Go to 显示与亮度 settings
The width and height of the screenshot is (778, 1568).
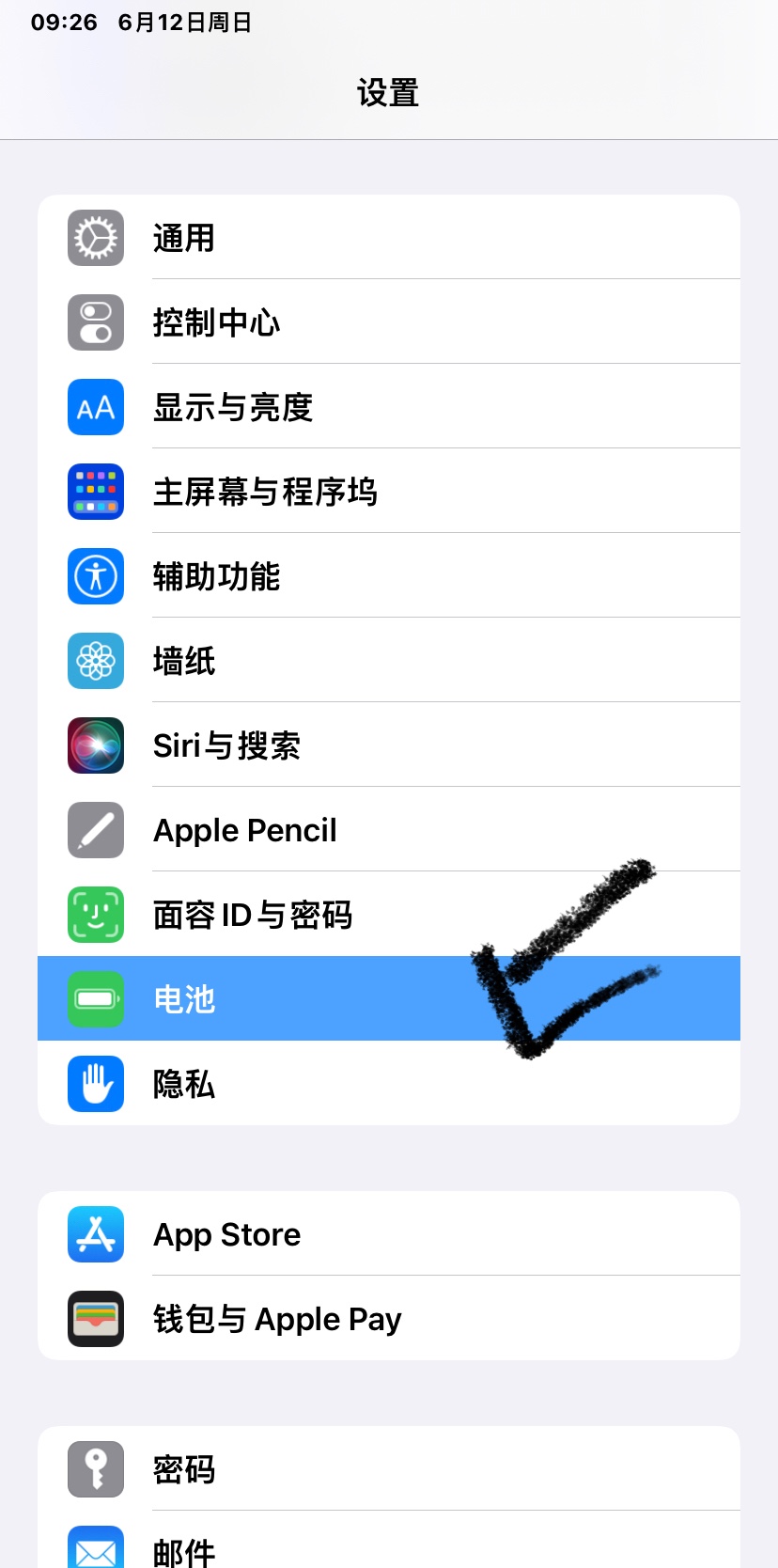[388, 407]
